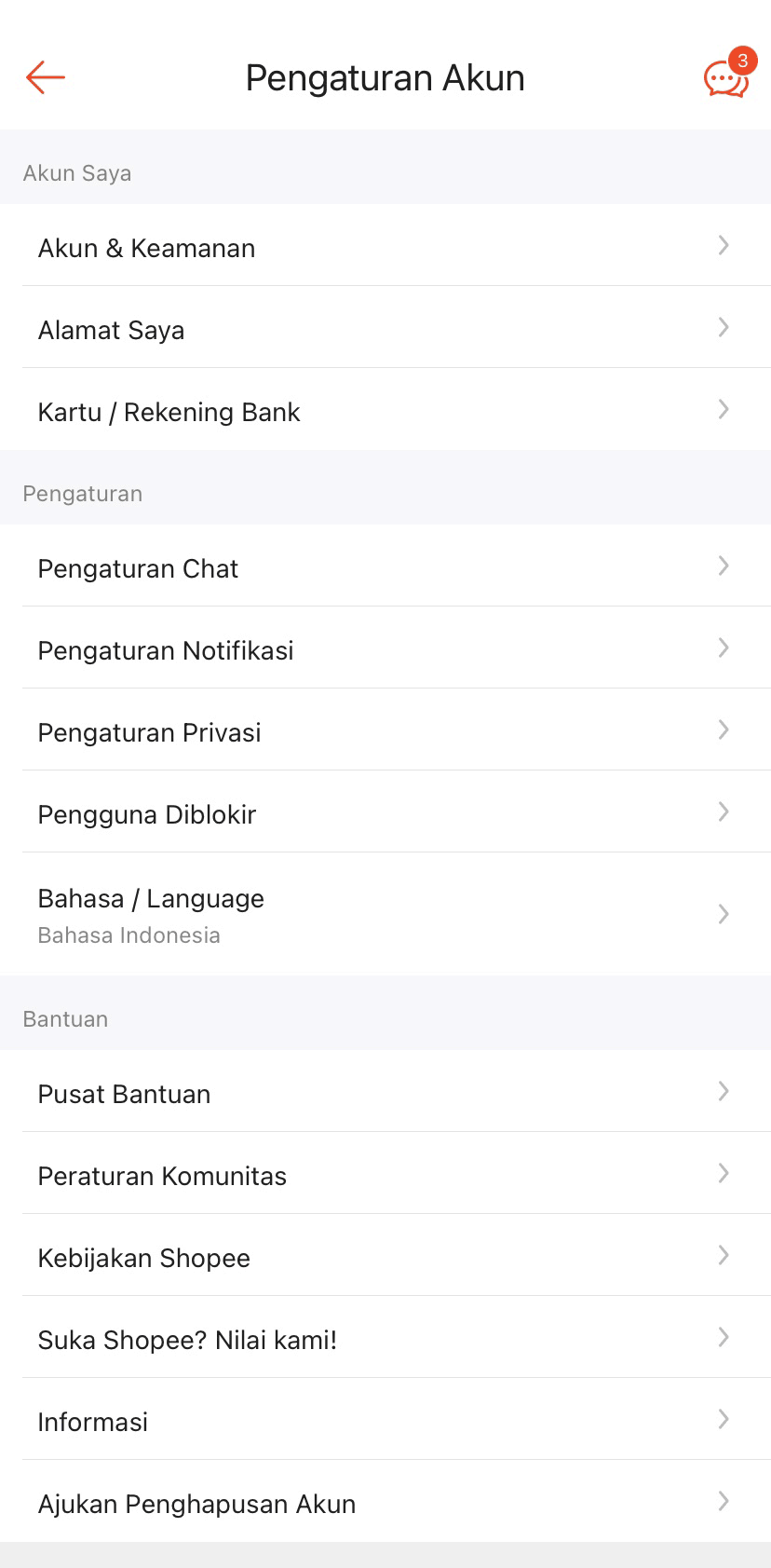The image size is (771, 1568).
Task: Expand Pusat Bantuan via its chevron
Action: [x=724, y=1092]
